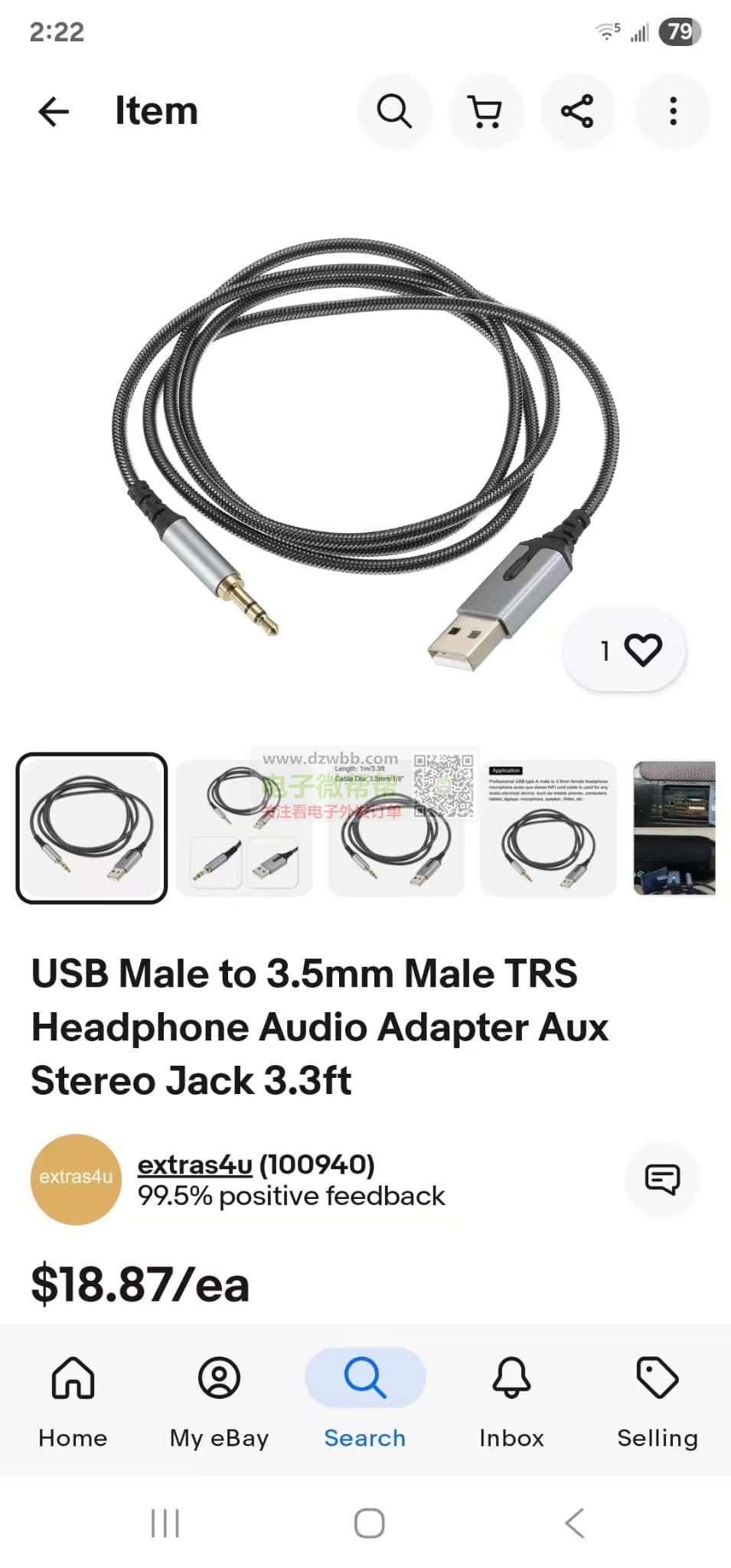Image resolution: width=731 pixels, height=1568 pixels.
Task: Message the seller extras4u
Action: tap(662, 1179)
